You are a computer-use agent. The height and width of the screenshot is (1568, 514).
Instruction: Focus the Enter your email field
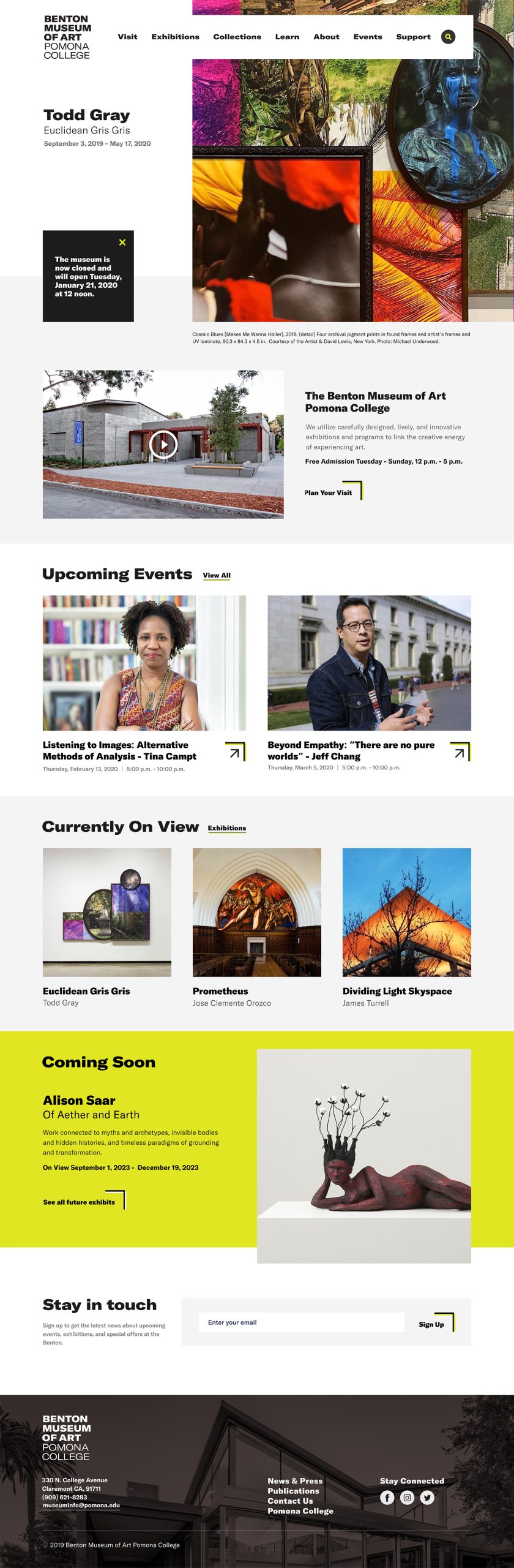pos(301,1322)
